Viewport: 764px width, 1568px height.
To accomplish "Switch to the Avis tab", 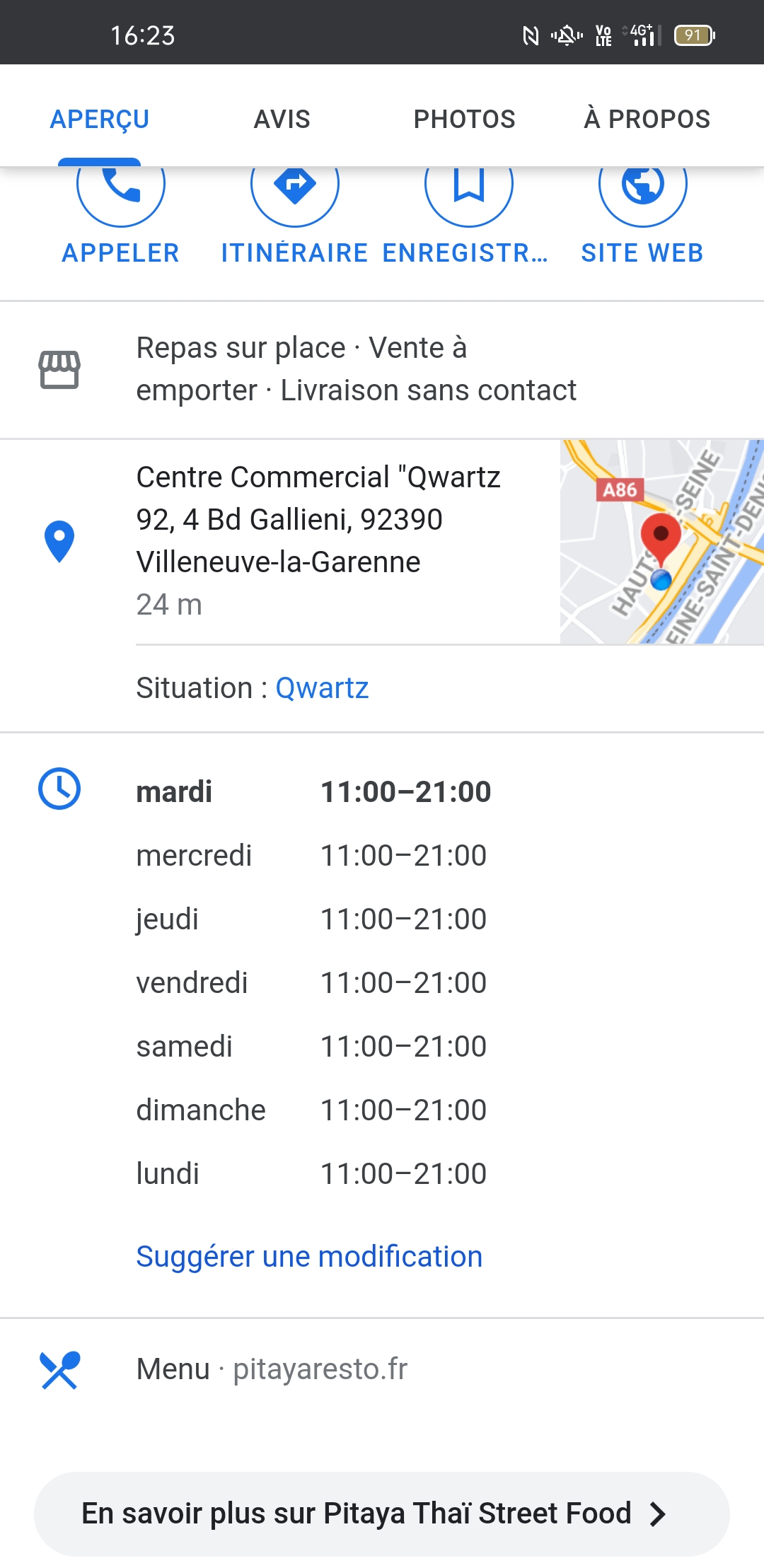I will point(282,119).
